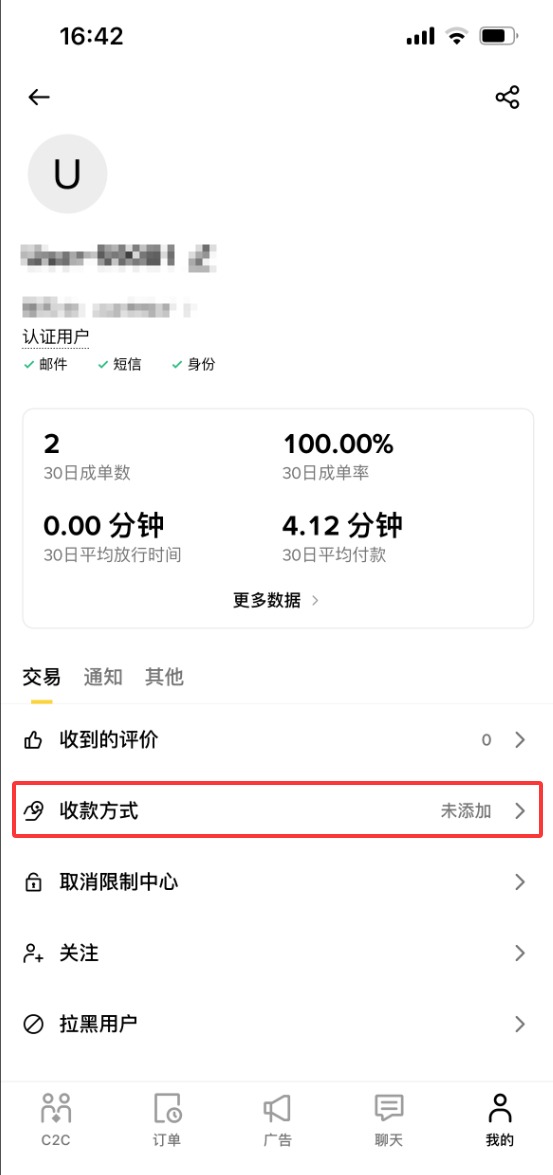Viewport: 553px width, 1175px height.
Task: Select the 交易 tab
Action: [x=41, y=677]
